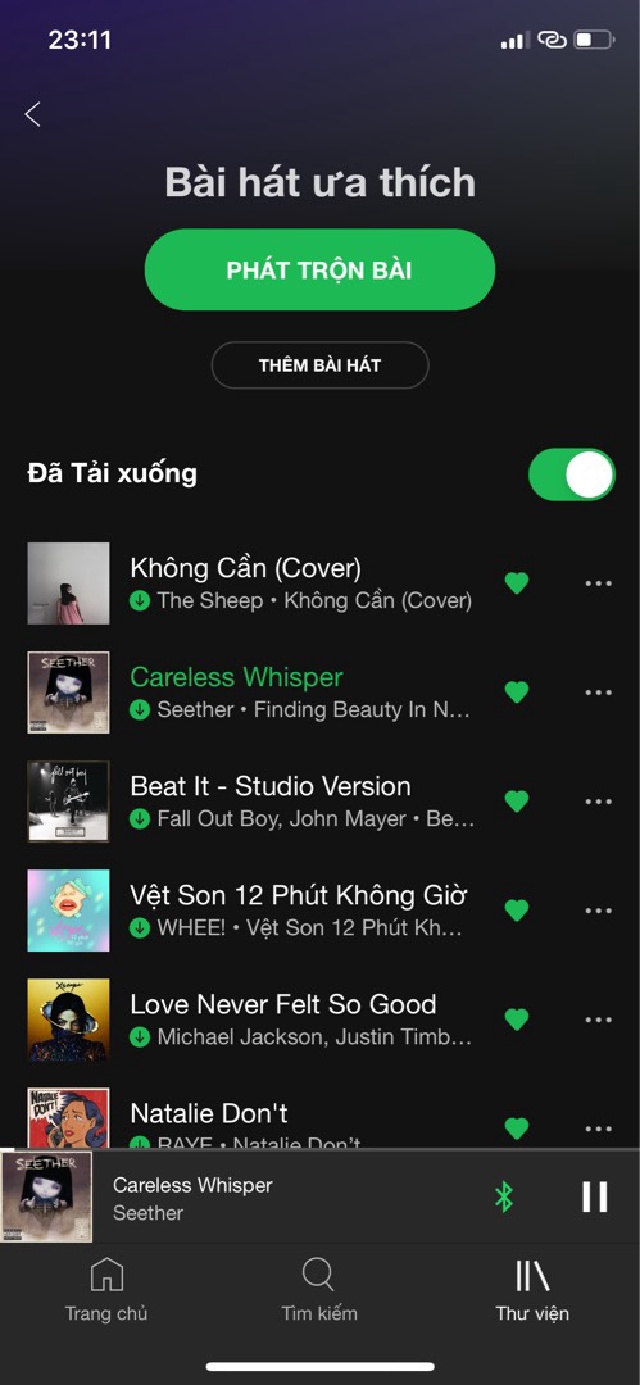Image resolution: width=640 pixels, height=1385 pixels.
Task: Tap THÊM BÀI HÁT to add songs
Action: (320, 365)
